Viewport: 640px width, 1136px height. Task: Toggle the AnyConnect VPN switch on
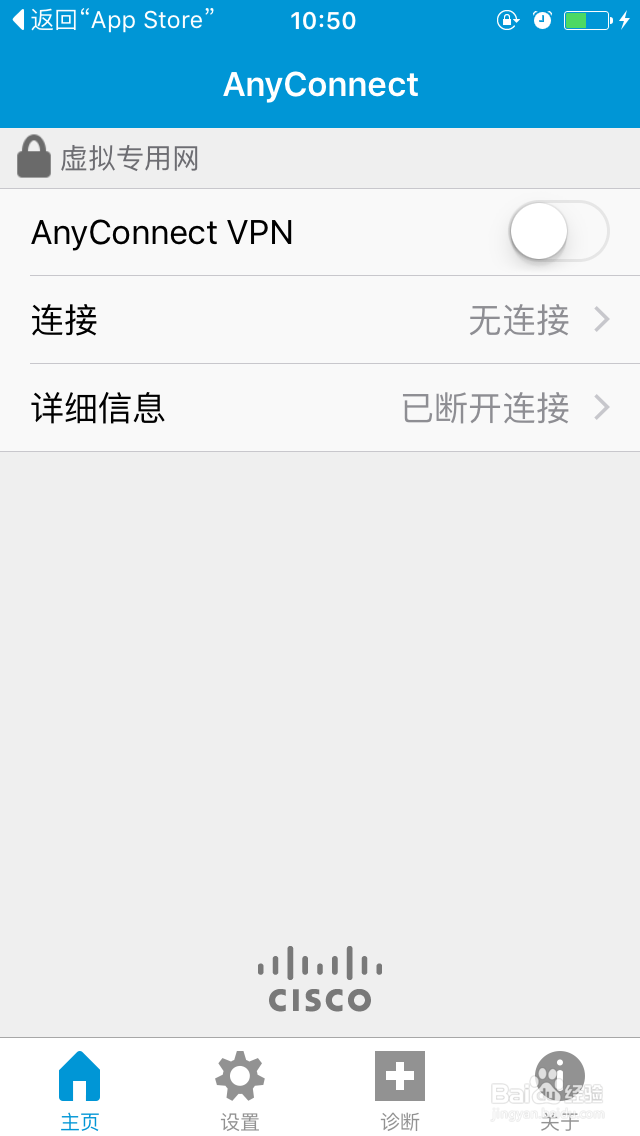coord(558,232)
